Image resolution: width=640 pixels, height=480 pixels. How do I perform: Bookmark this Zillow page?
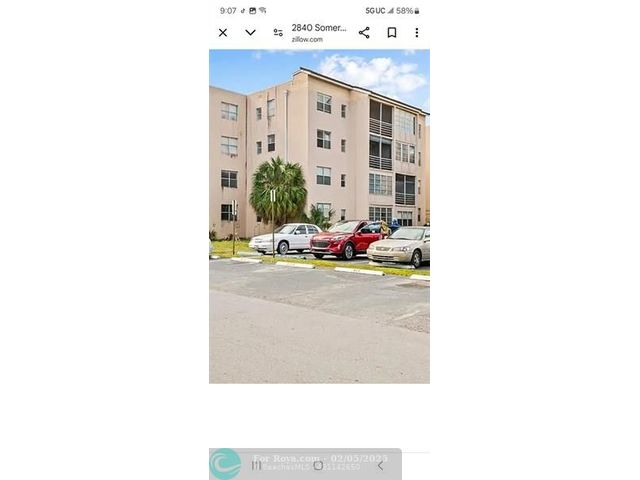coord(392,33)
